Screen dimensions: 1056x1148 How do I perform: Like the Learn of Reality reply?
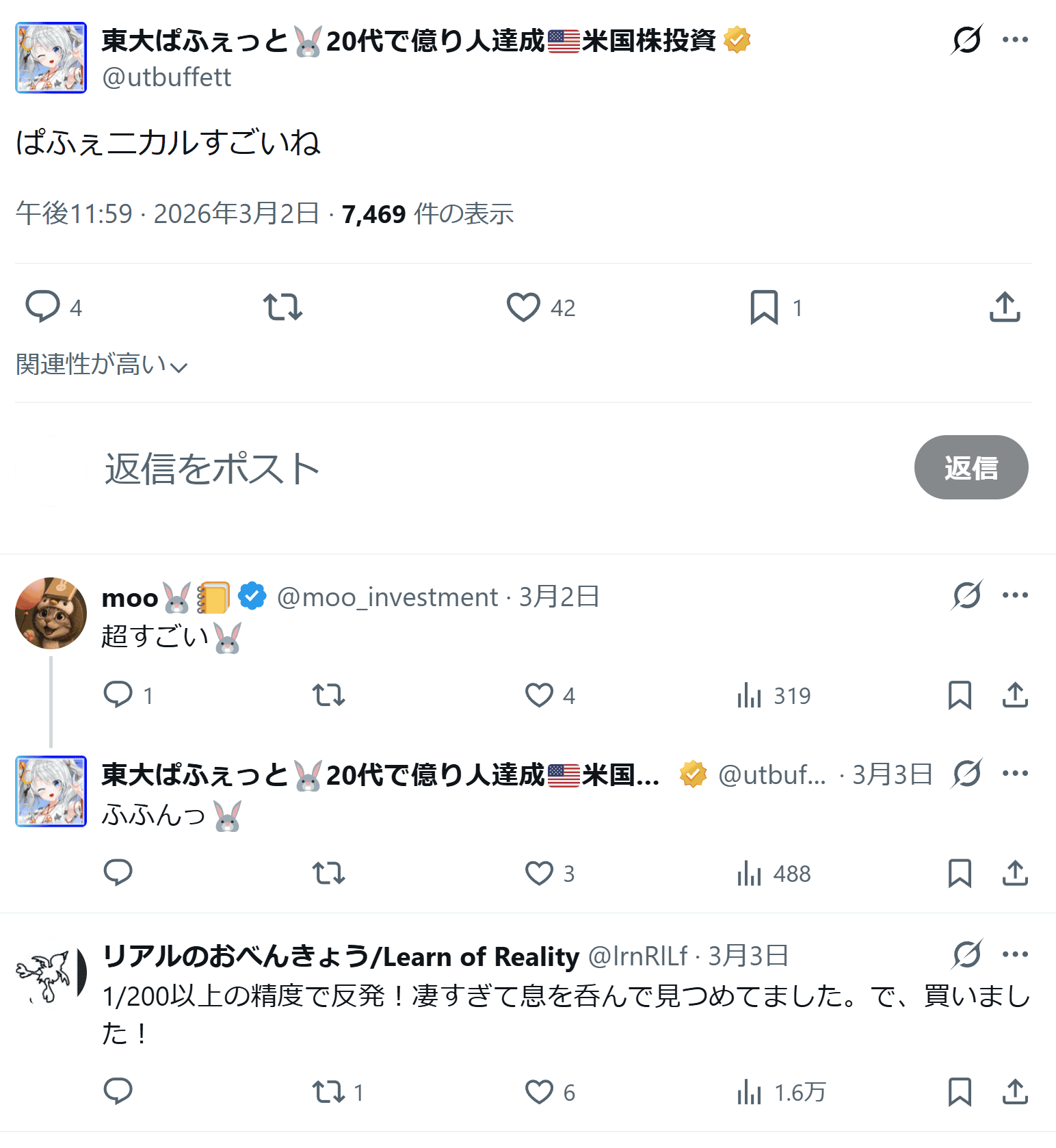(539, 1092)
